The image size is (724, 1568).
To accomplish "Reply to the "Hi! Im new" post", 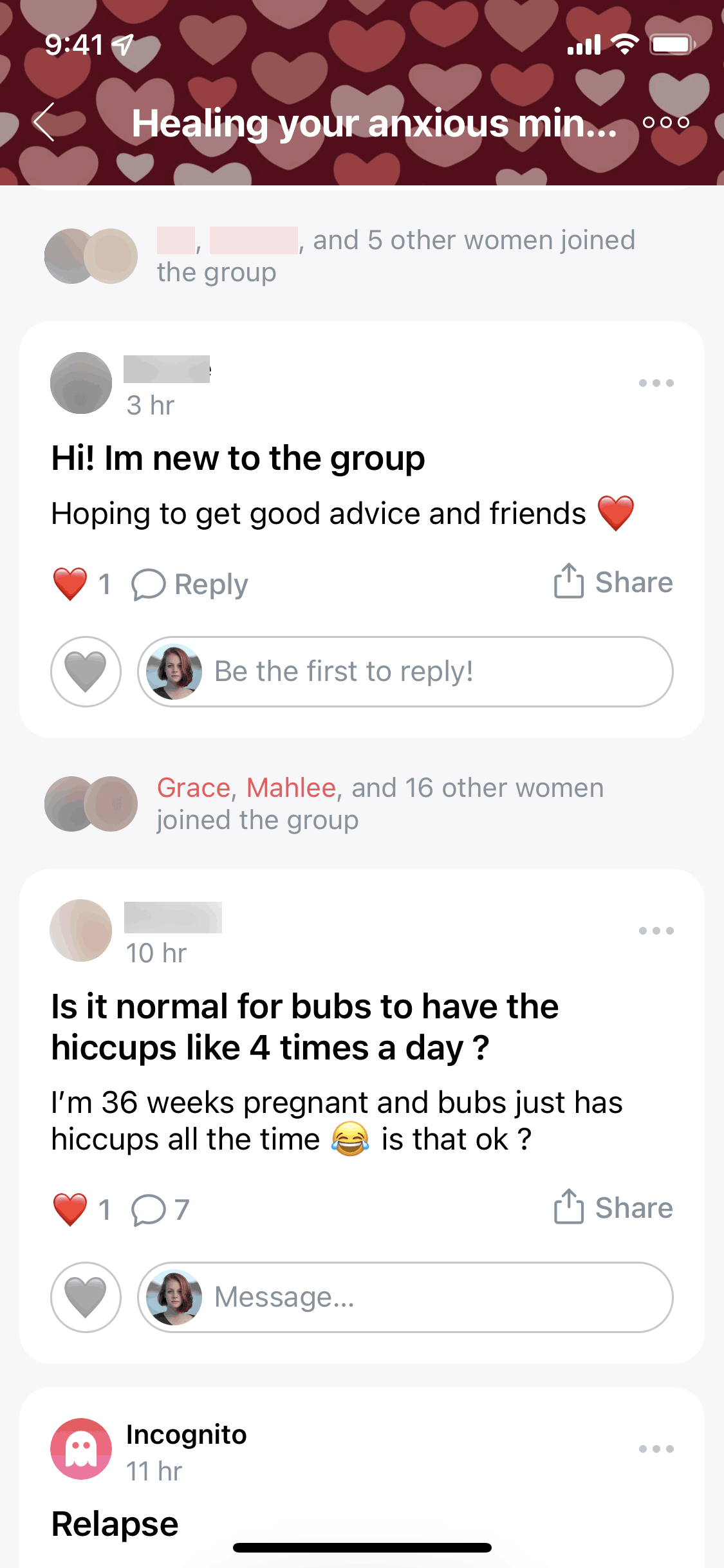I will [x=190, y=584].
